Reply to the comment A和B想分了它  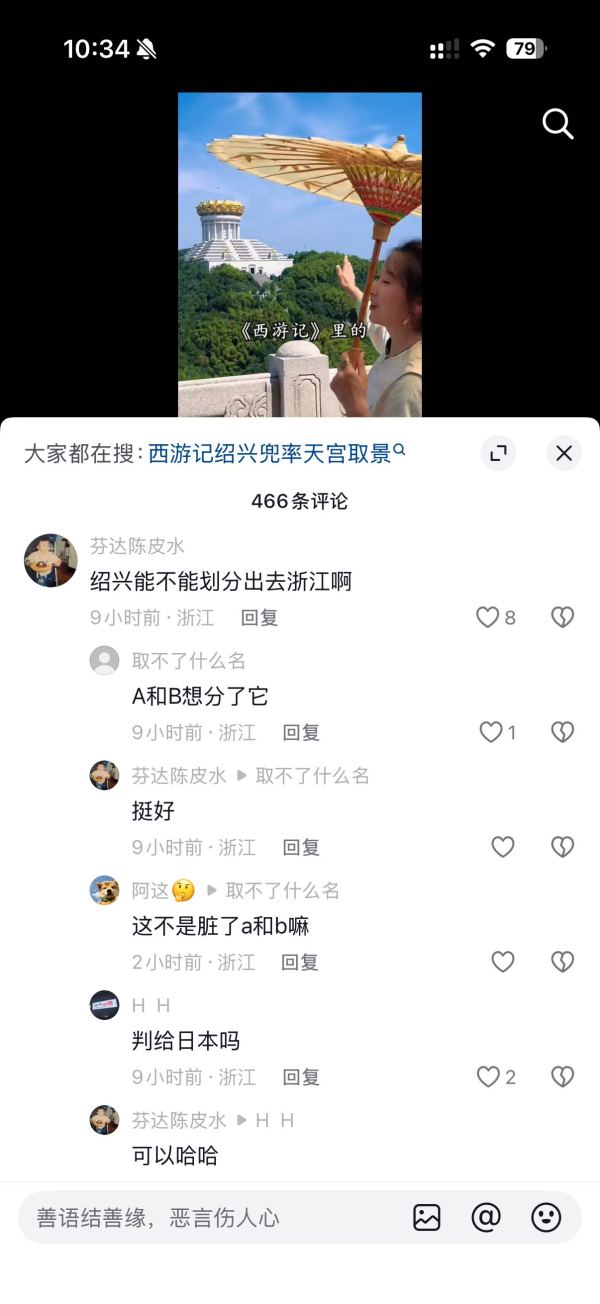point(300,733)
